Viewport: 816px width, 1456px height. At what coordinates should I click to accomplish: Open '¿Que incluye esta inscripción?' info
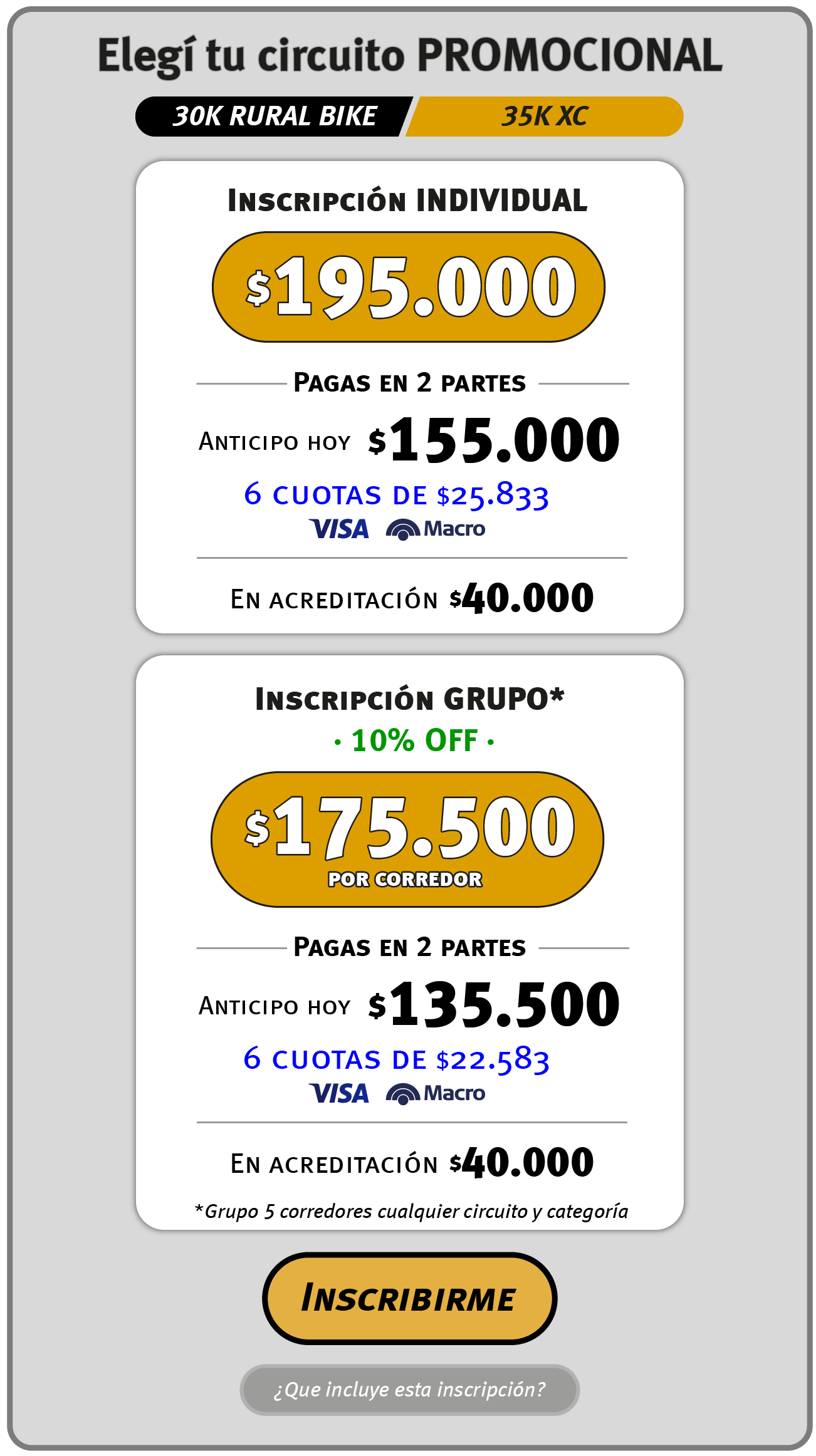409,1390
